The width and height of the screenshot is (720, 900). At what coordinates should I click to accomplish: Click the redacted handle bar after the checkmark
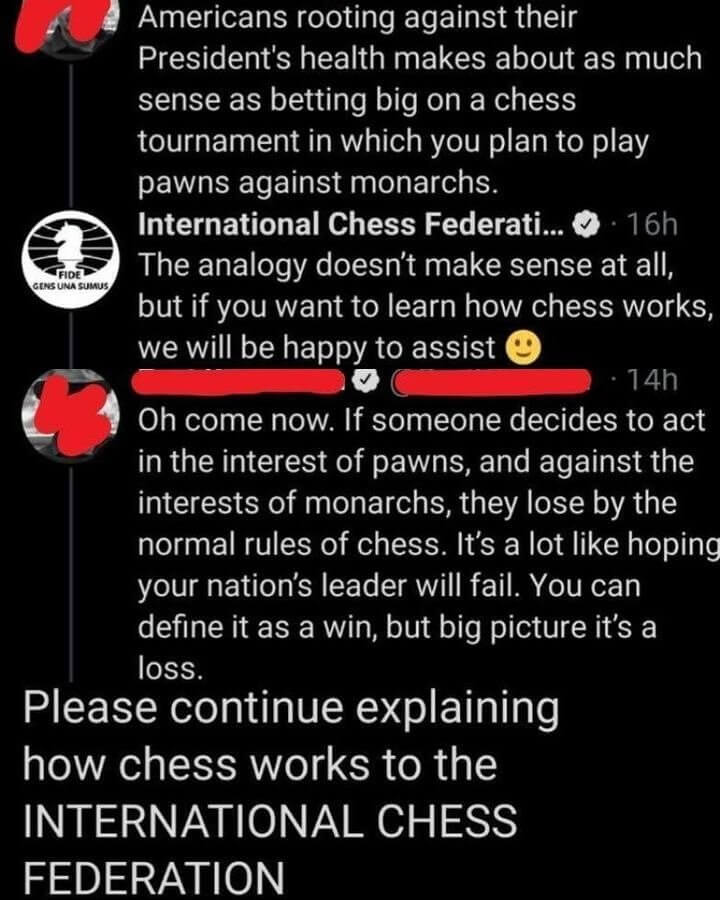coord(490,381)
